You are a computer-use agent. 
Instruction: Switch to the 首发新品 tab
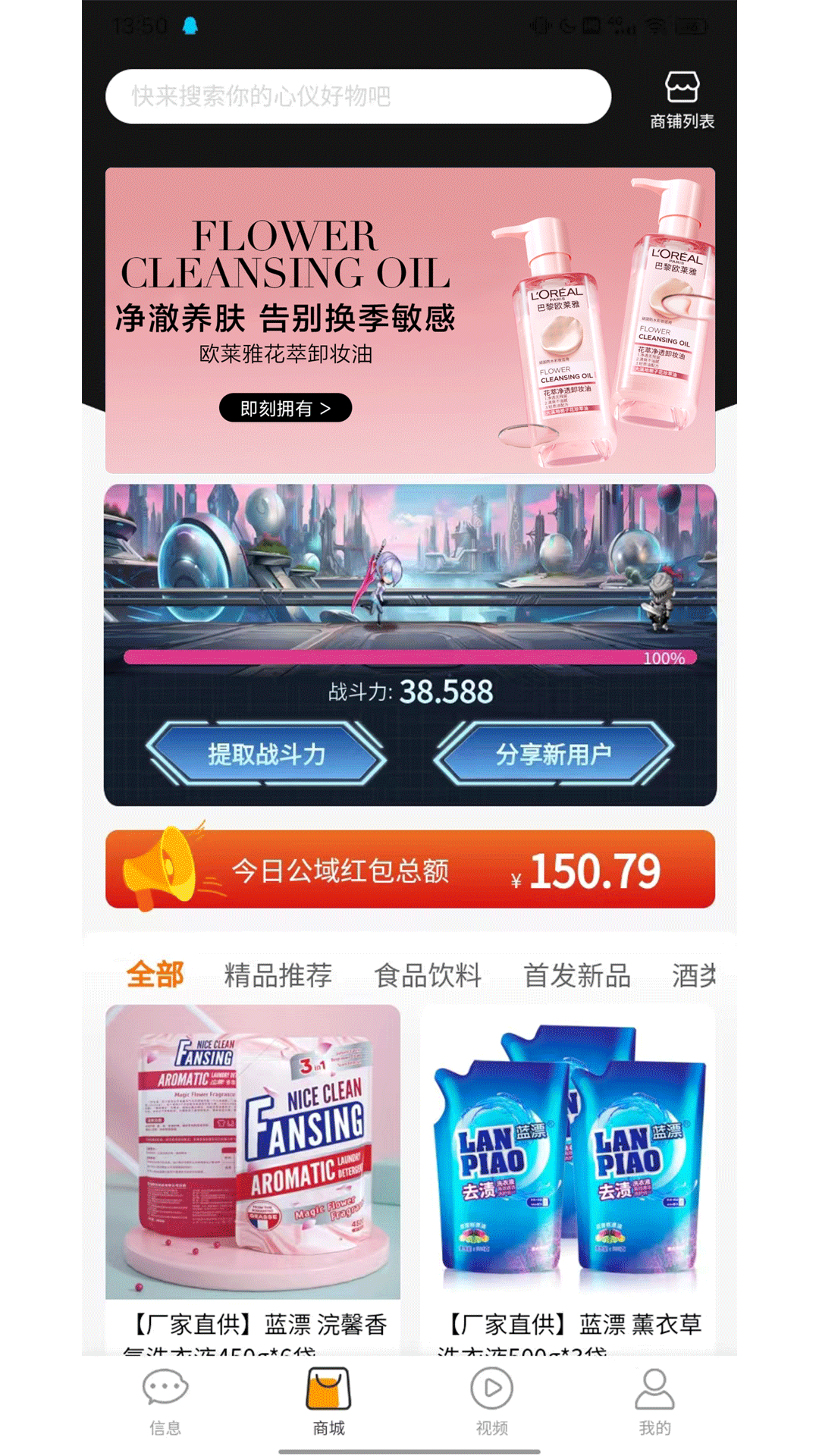coord(576,974)
